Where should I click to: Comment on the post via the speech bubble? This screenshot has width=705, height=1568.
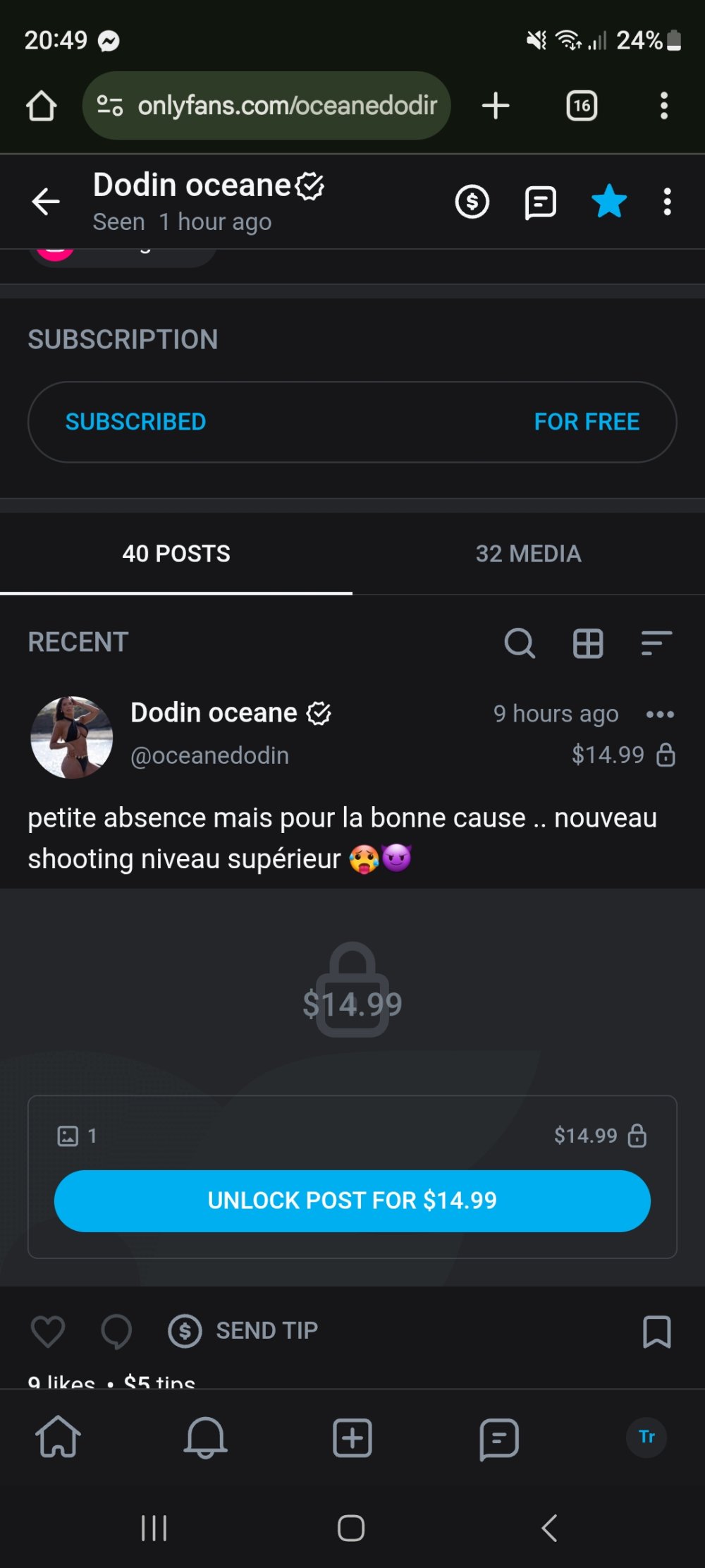click(116, 1330)
